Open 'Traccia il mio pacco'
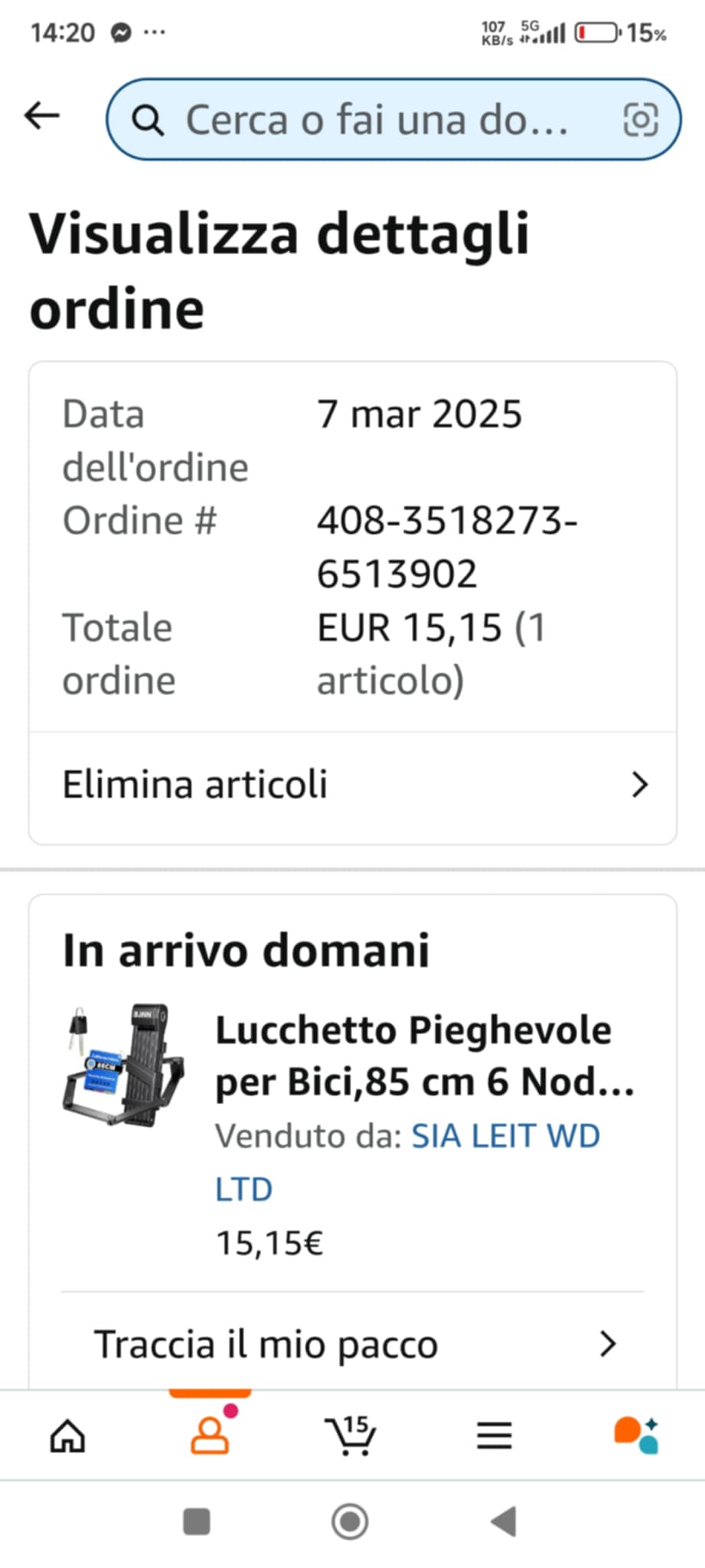Viewport: 705px width, 1568px height. 352,1344
